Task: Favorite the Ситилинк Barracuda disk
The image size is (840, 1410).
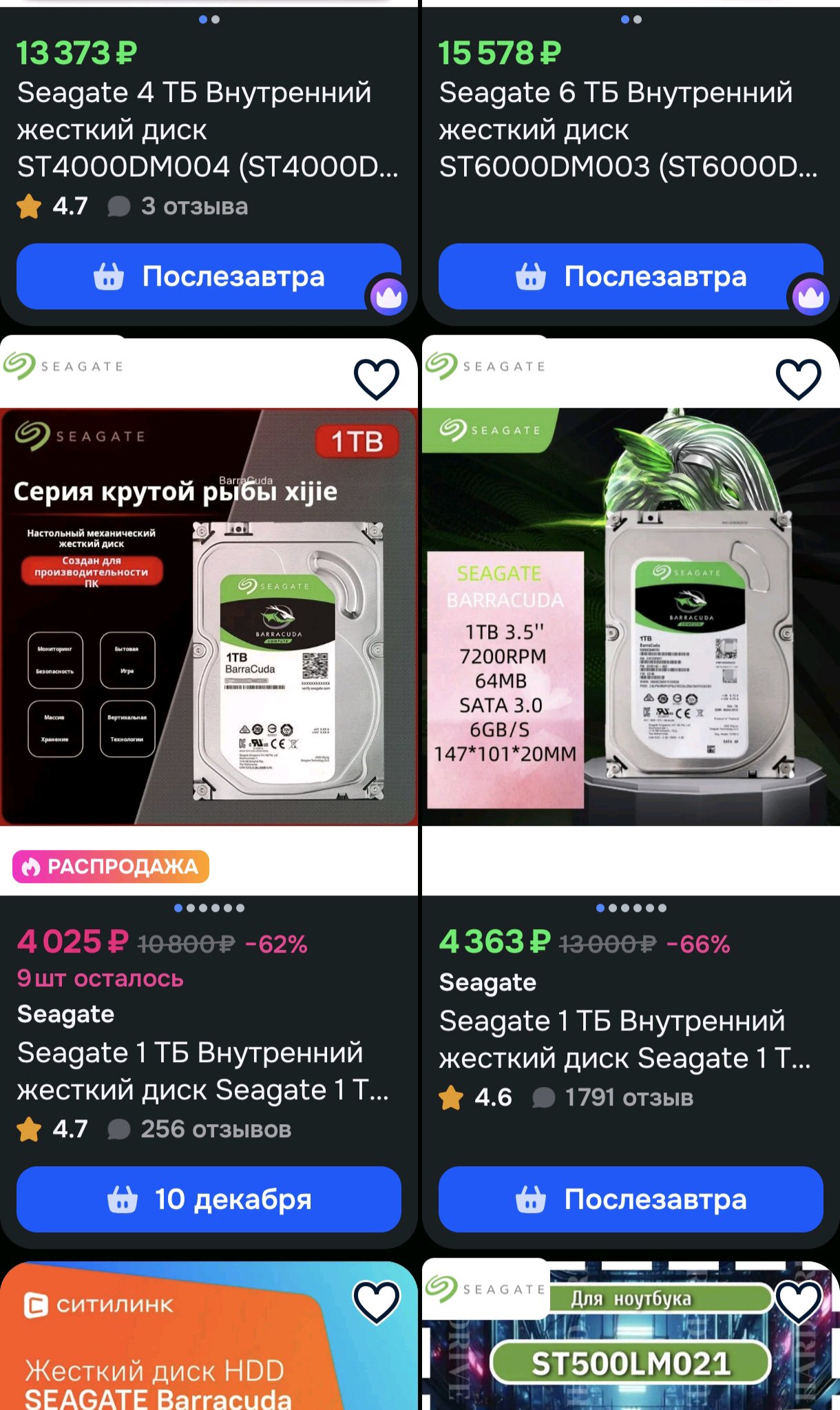Action: (376, 1302)
